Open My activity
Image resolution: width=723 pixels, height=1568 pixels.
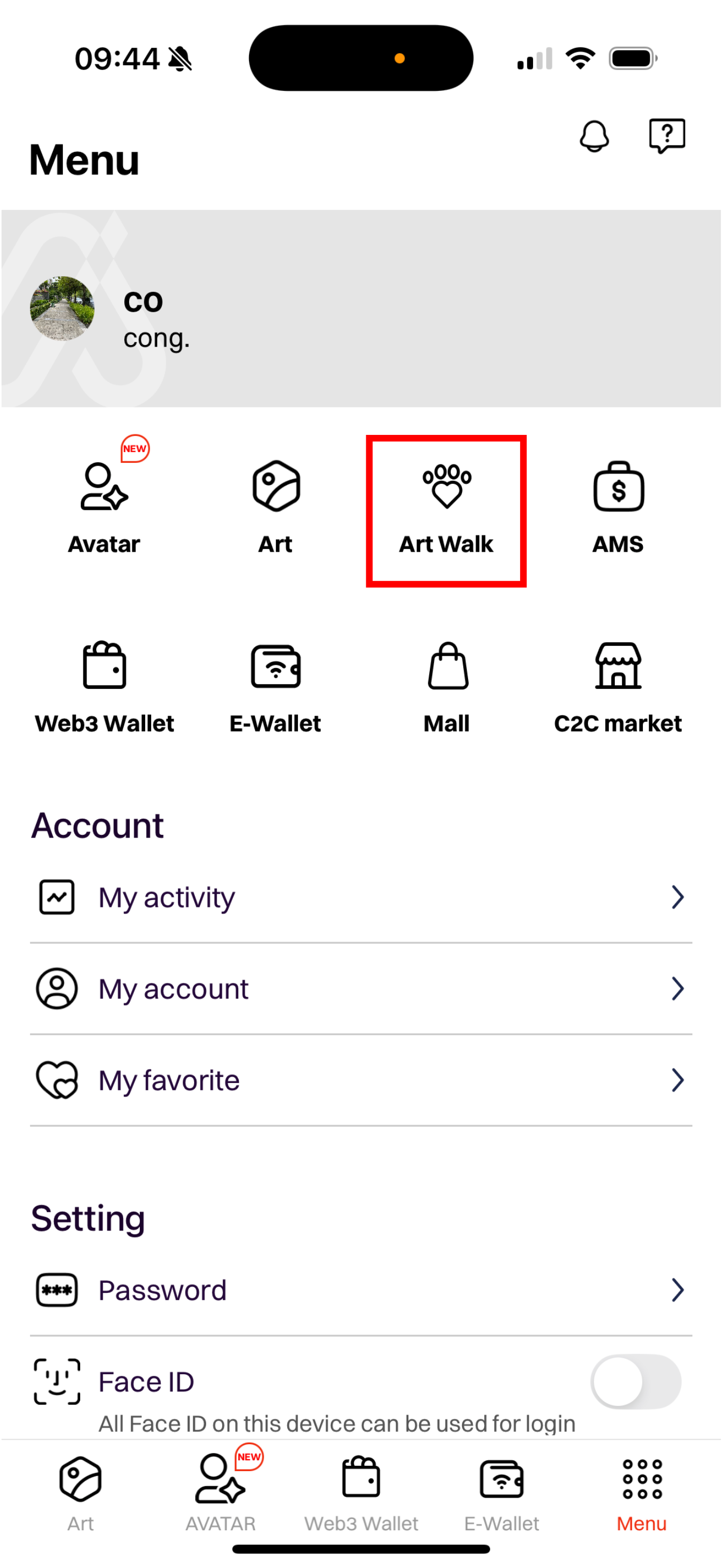[x=361, y=897]
